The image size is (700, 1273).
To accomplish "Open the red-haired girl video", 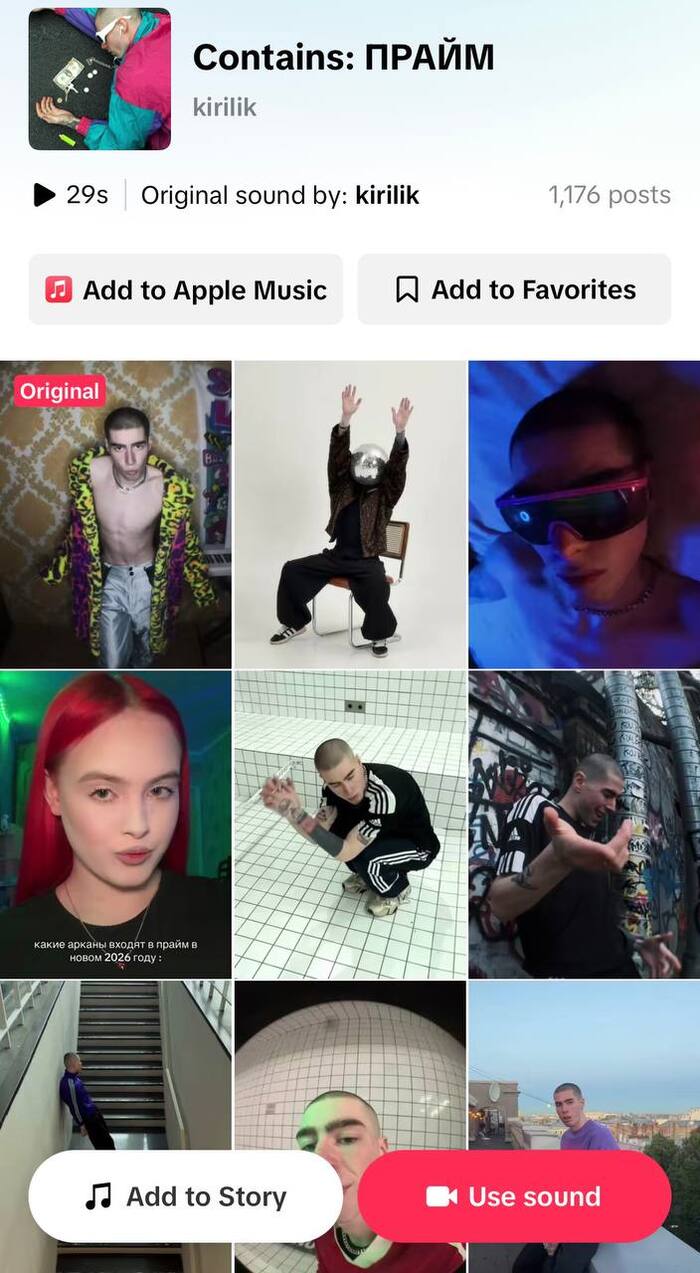I will pos(116,824).
